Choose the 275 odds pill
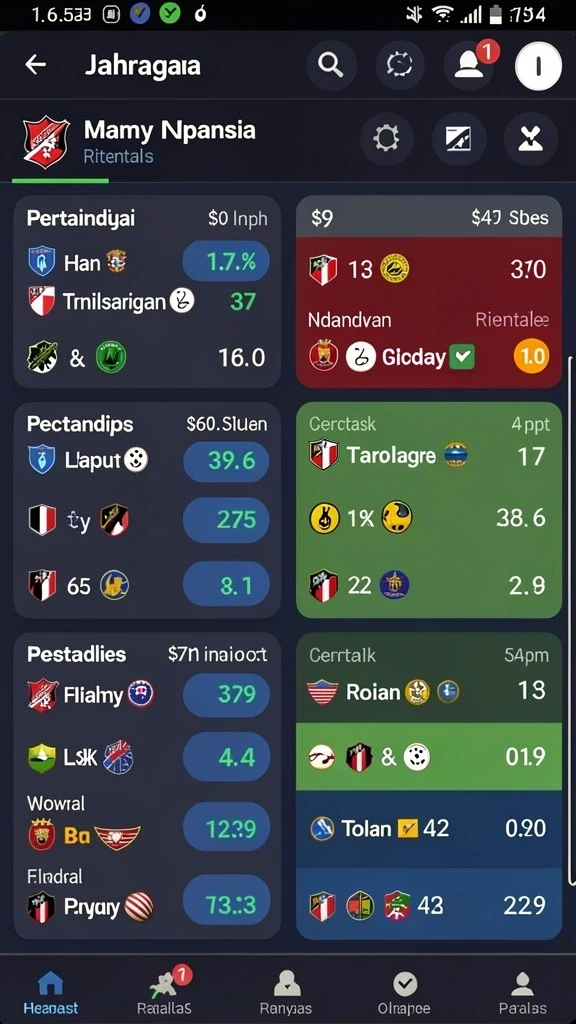This screenshot has width=576, height=1024. pos(226,520)
